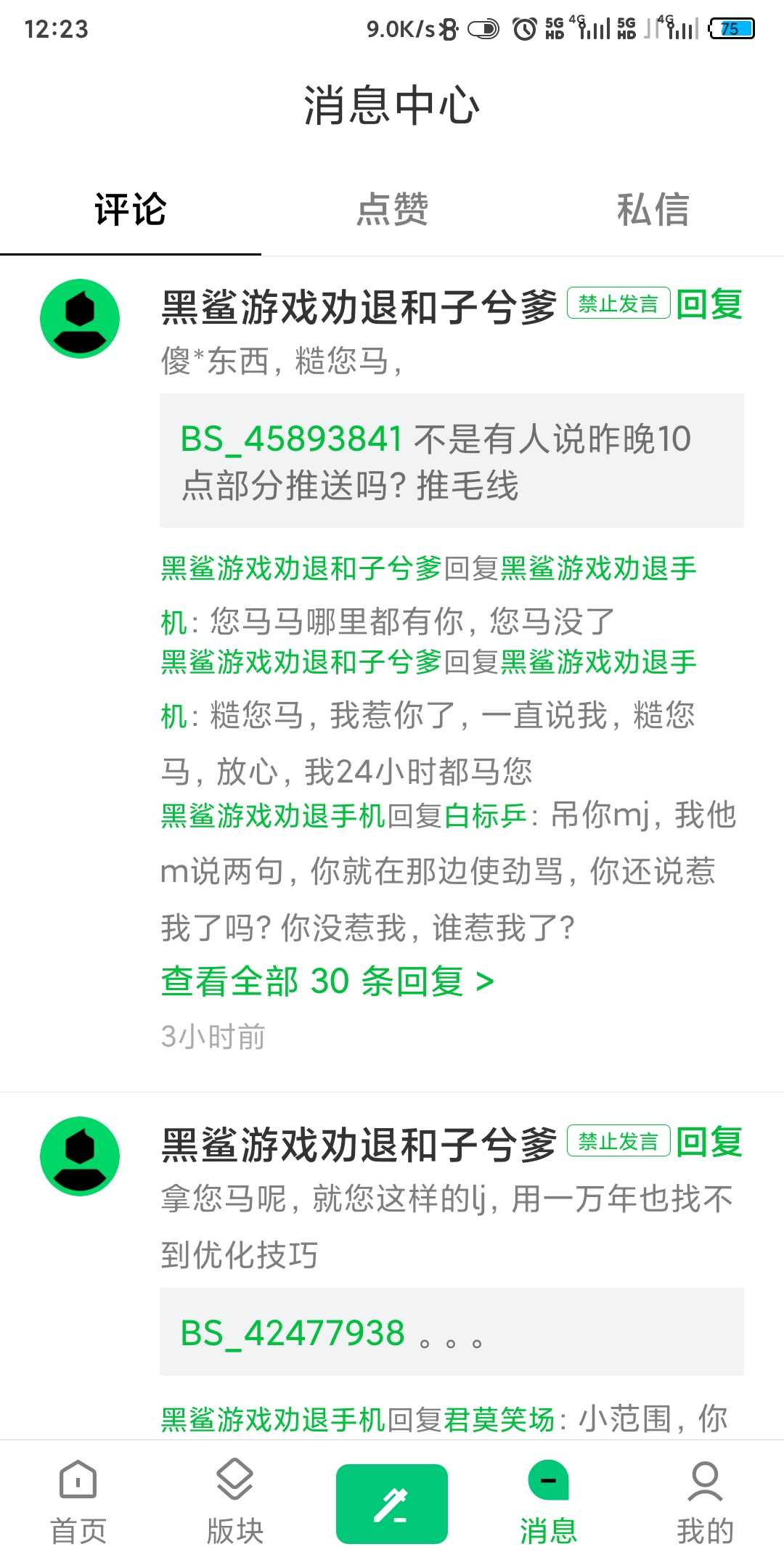Image resolution: width=784 pixels, height=1568 pixels.
Task: Open the quoted post from BS_45893841
Action: point(452,461)
